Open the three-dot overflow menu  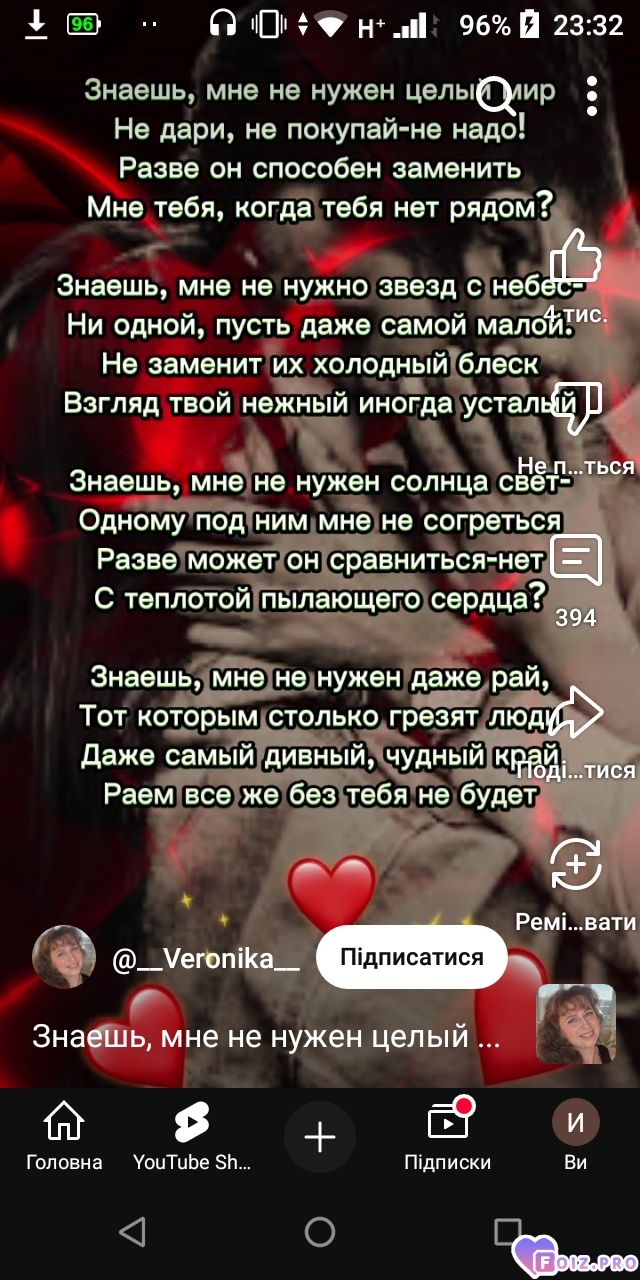pos(592,96)
